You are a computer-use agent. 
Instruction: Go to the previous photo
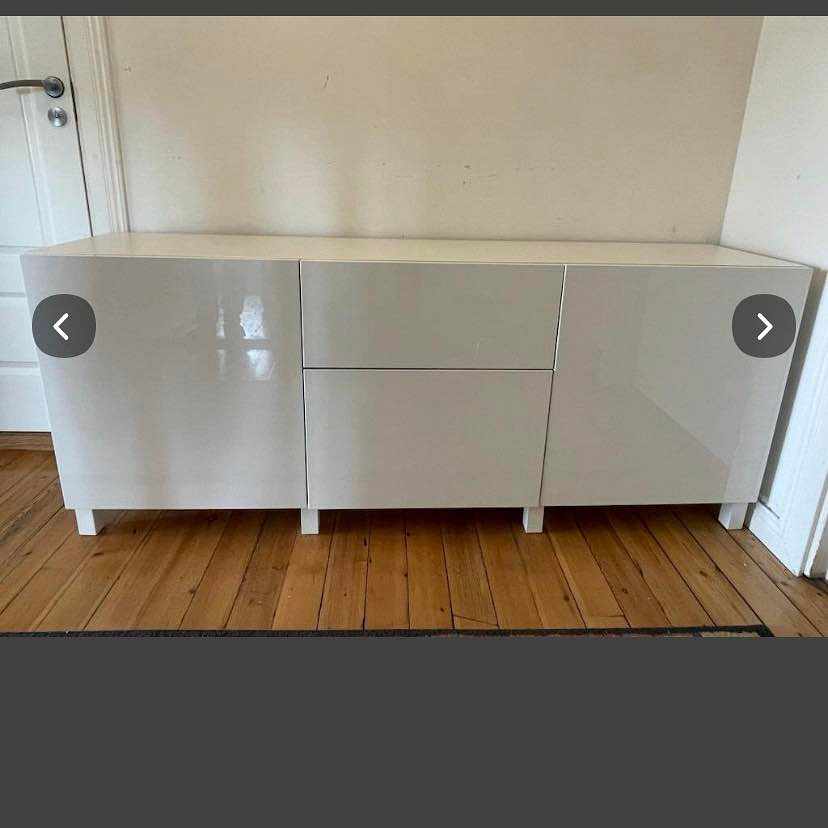coord(64,326)
